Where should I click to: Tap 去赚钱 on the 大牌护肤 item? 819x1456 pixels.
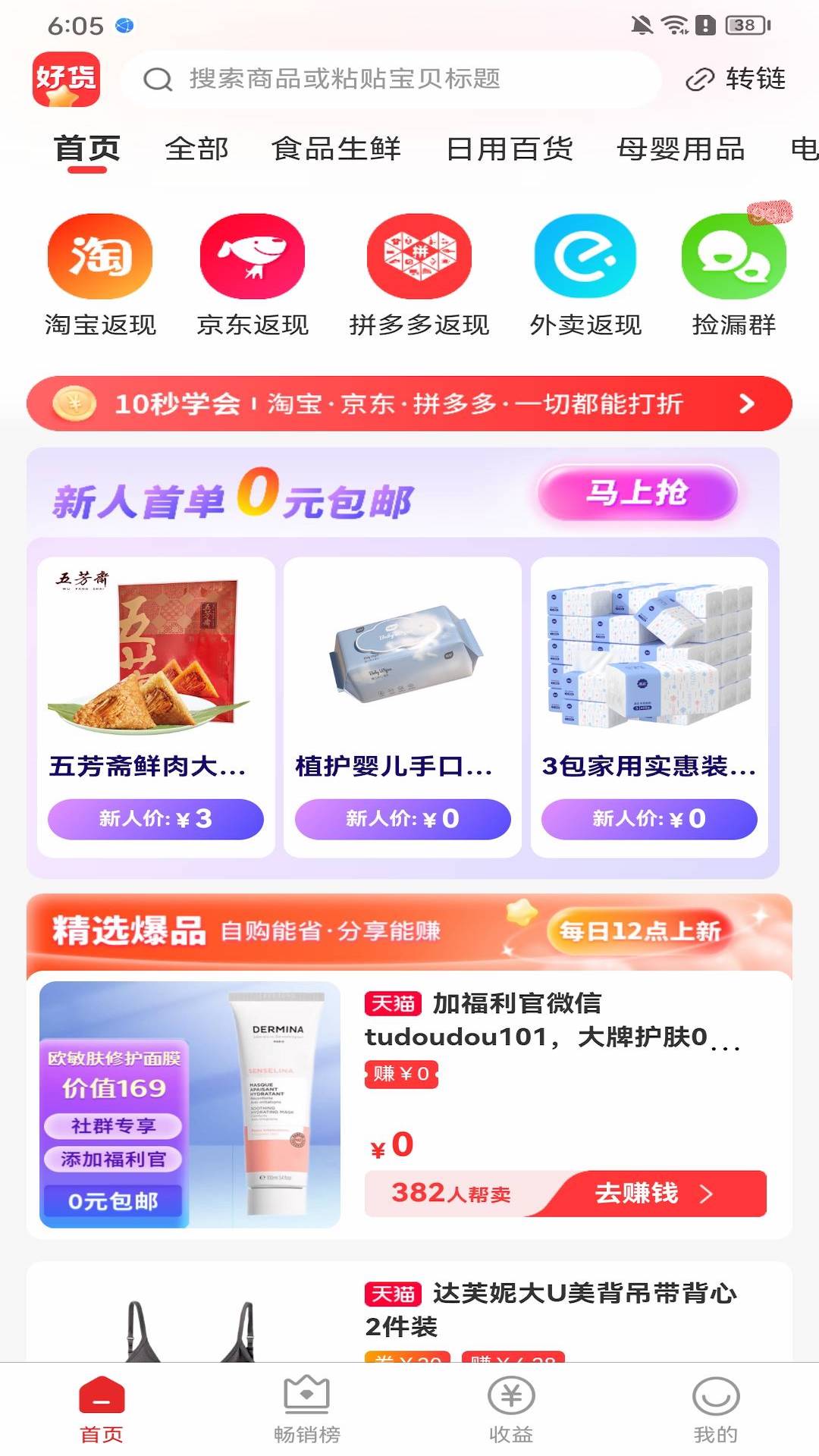coord(652,1194)
